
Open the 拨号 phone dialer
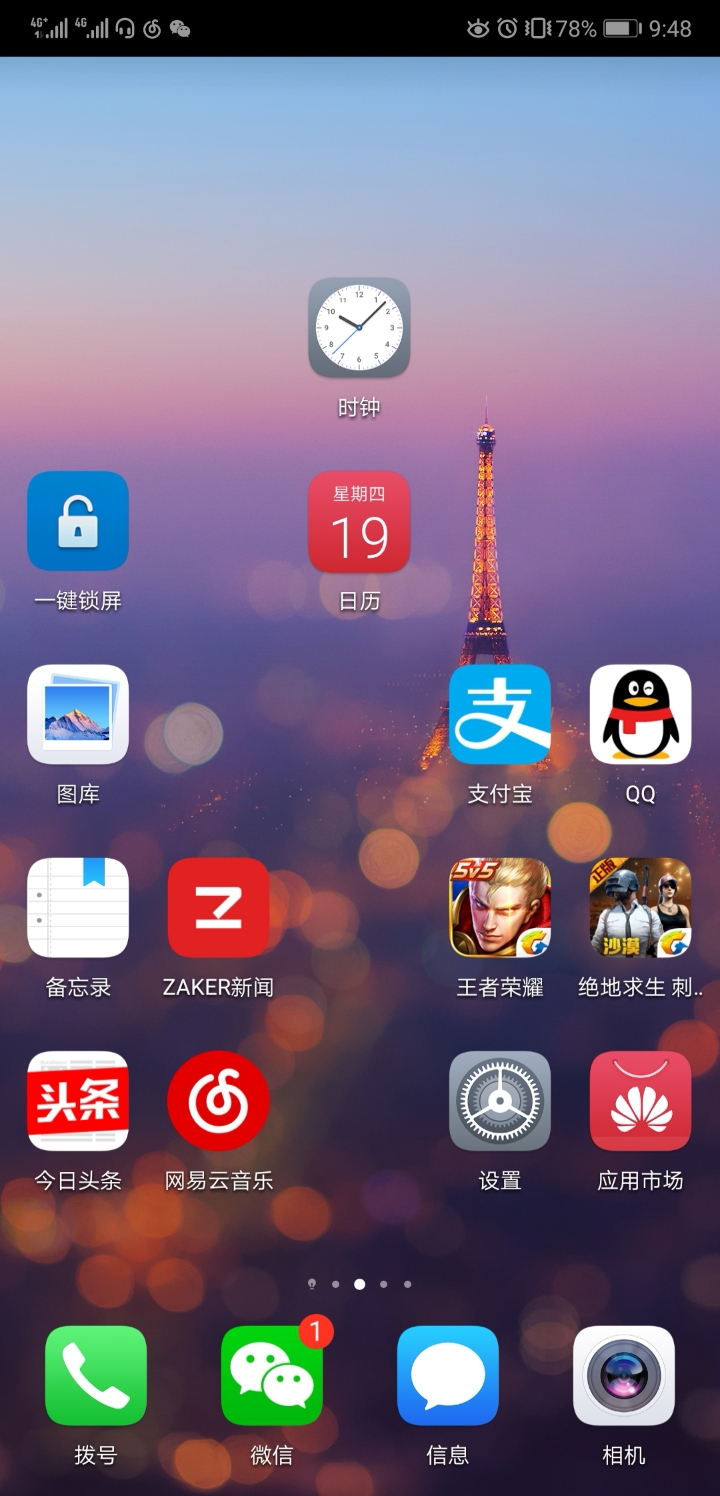96,1375
